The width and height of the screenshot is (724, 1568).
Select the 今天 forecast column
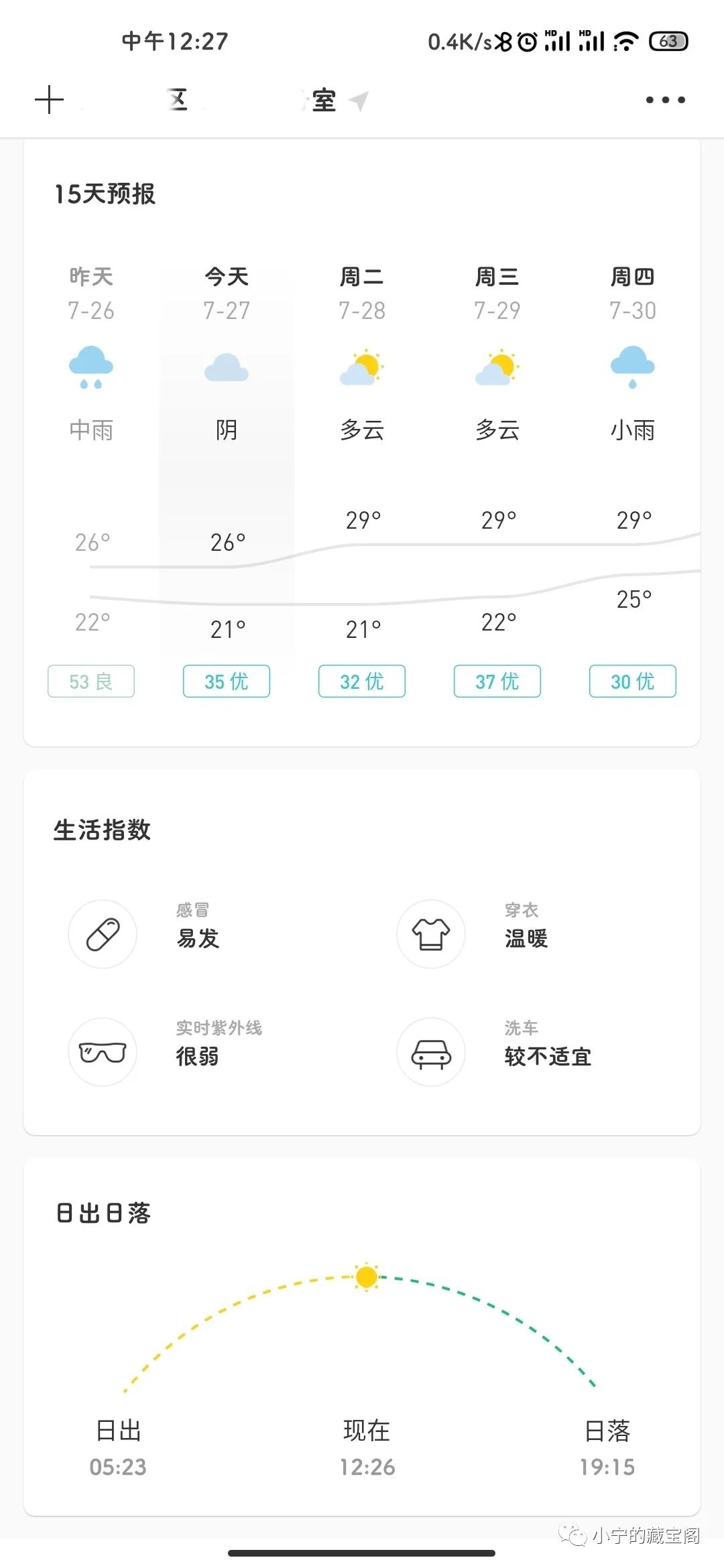[227, 469]
